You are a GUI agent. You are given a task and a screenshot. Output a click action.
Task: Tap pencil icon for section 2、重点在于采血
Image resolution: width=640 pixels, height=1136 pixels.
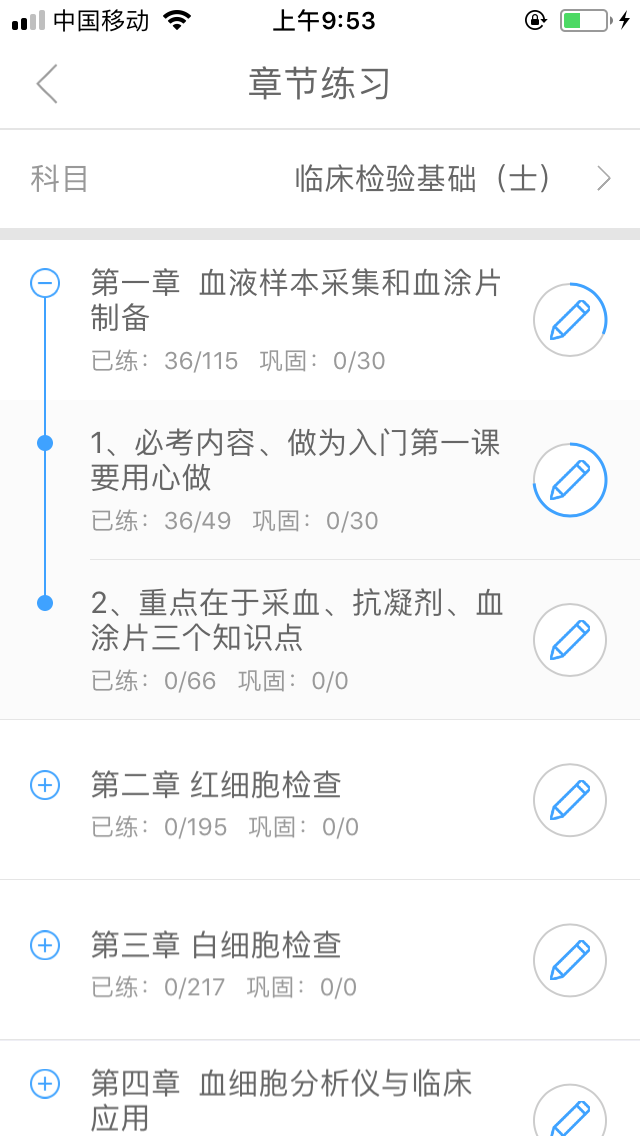(570, 640)
